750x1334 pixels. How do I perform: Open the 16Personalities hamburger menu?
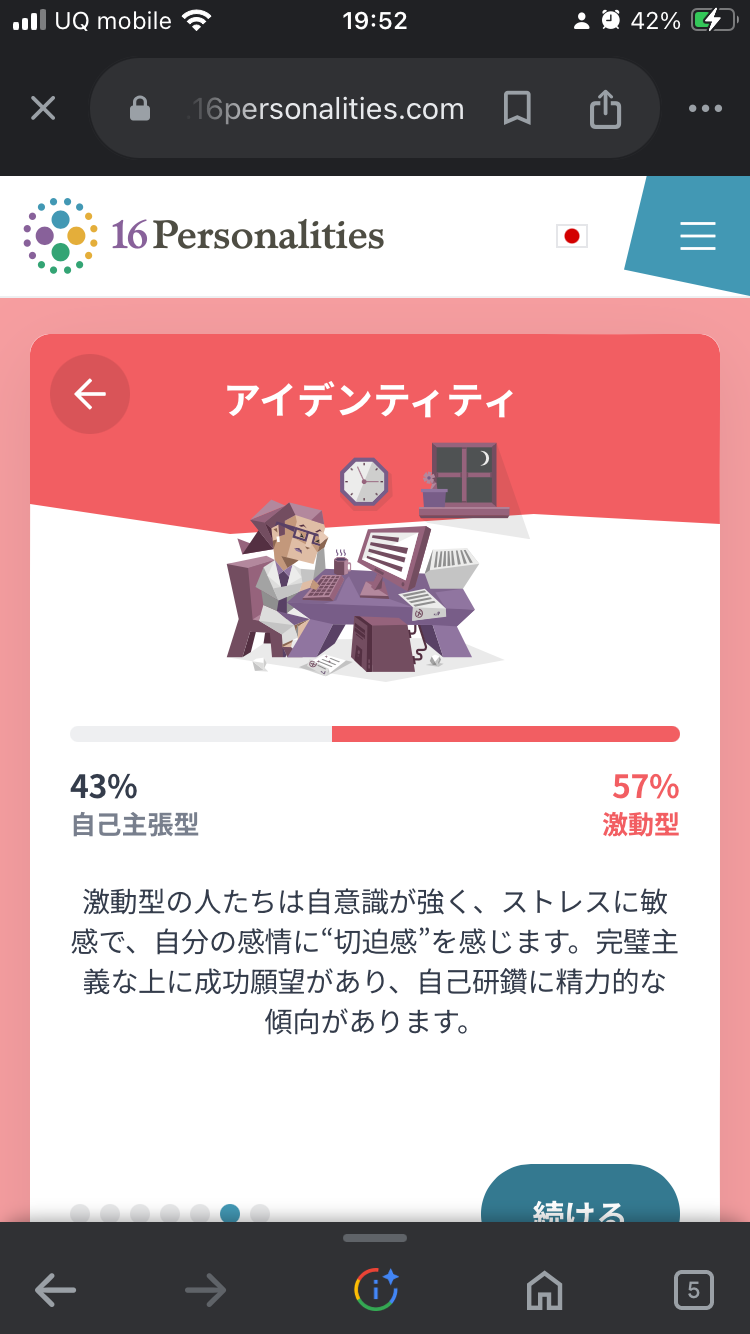[697, 236]
